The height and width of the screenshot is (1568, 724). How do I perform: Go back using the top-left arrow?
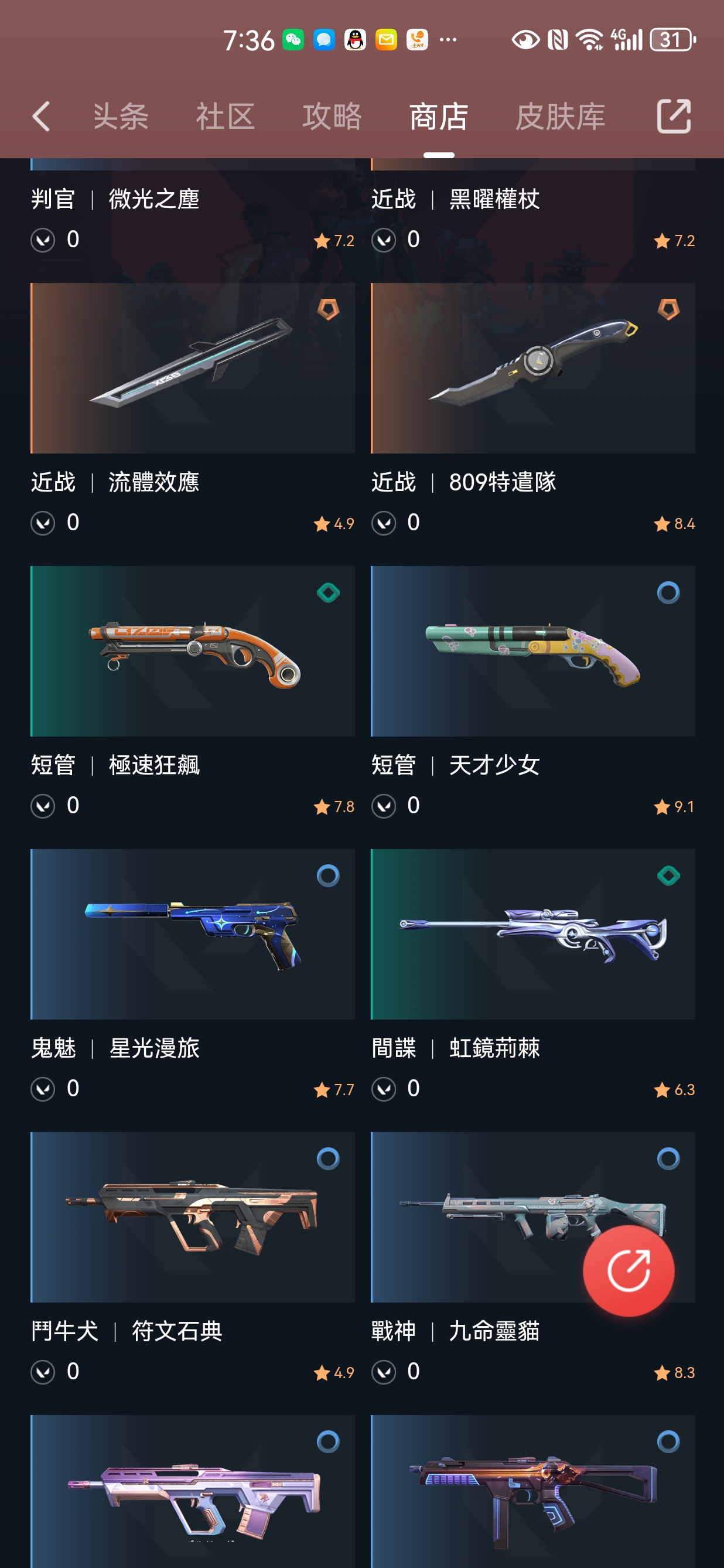click(x=42, y=116)
